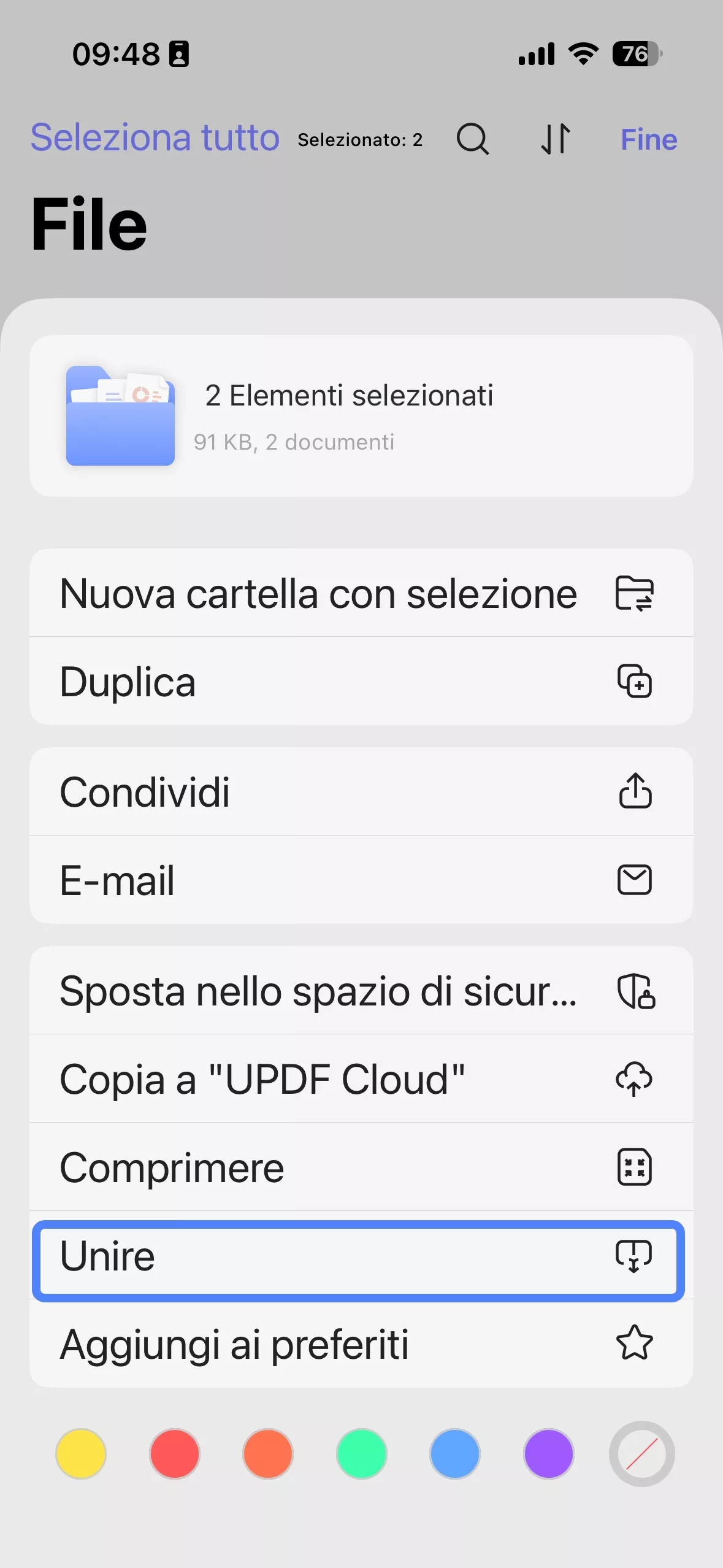This screenshot has width=723, height=1568.
Task: Apply the green color tag
Action: (361, 1454)
